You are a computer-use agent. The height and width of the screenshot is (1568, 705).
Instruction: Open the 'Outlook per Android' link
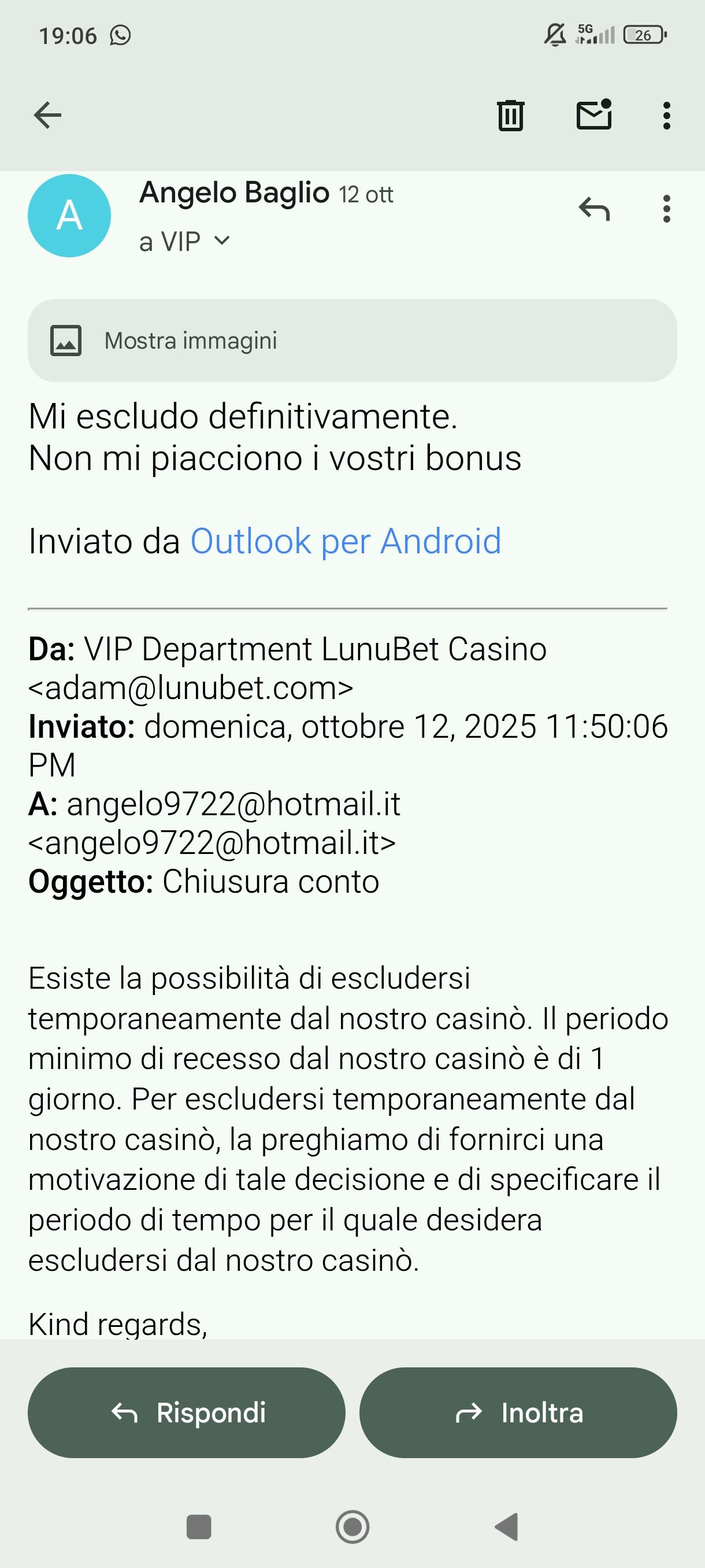coord(346,541)
